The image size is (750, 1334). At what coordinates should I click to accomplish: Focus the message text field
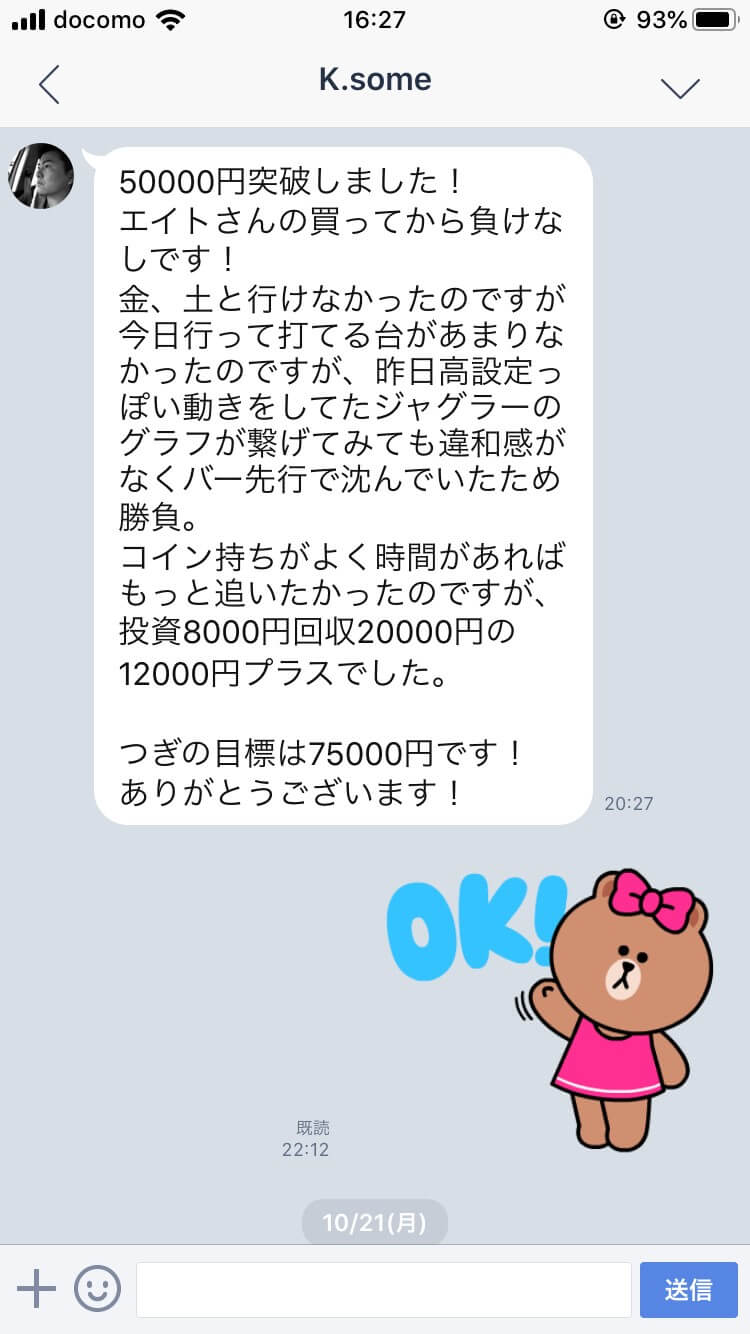click(383, 1289)
